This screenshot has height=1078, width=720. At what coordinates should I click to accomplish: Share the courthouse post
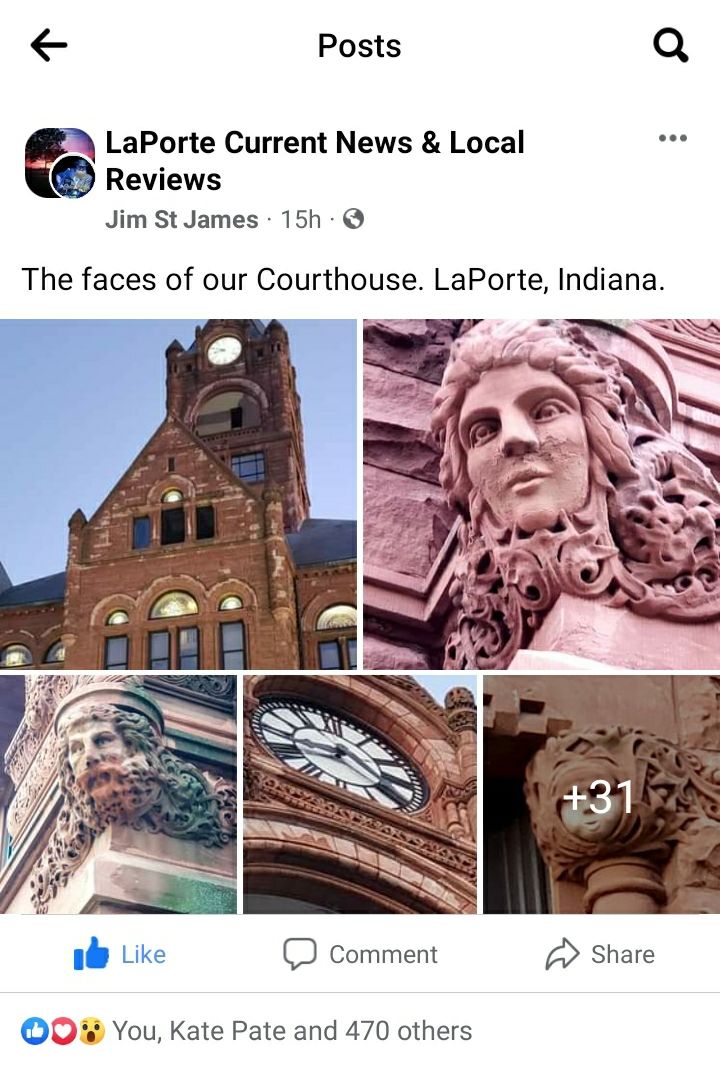[600, 954]
